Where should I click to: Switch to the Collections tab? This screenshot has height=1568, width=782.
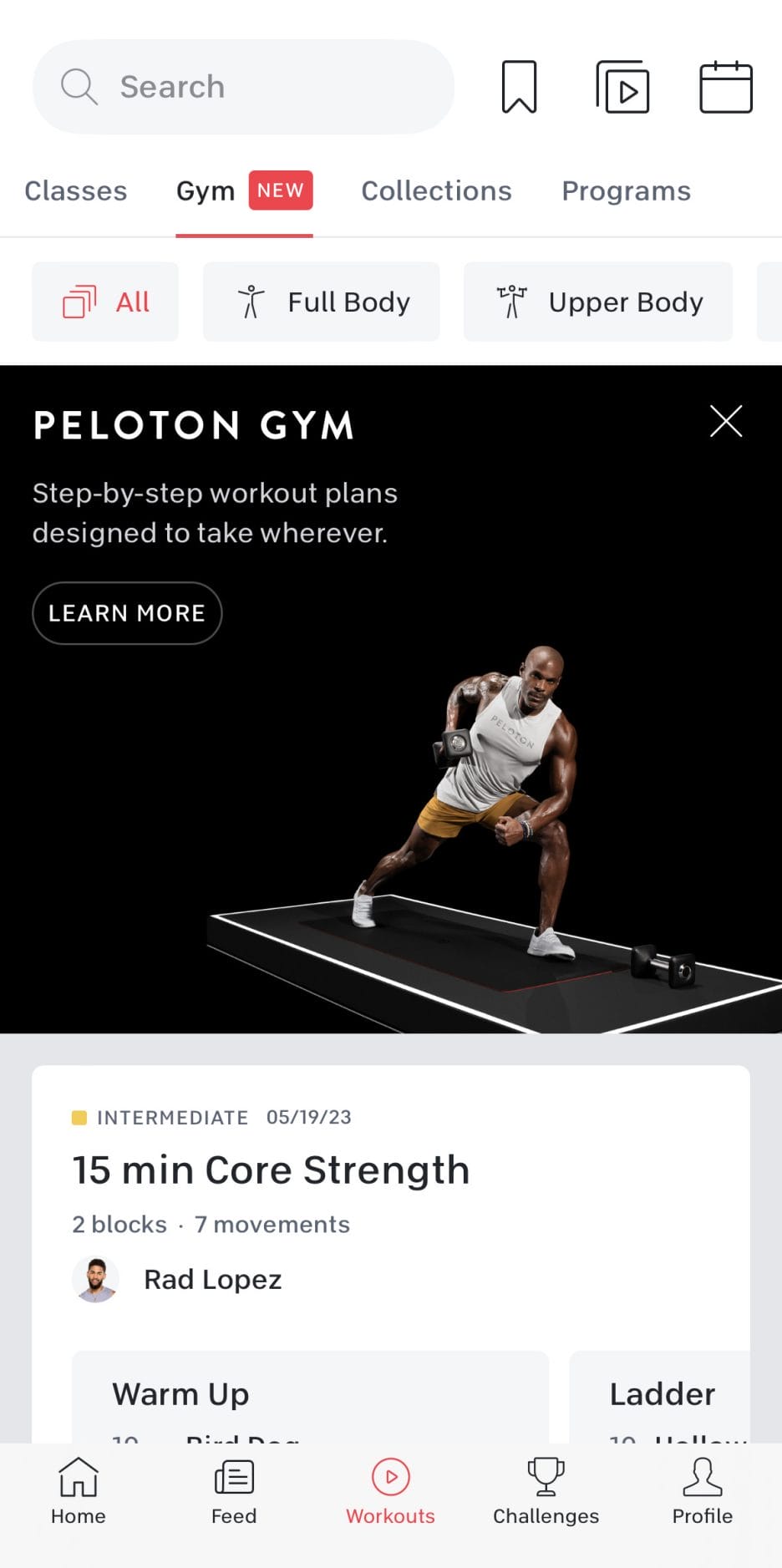pyautogui.click(x=436, y=191)
